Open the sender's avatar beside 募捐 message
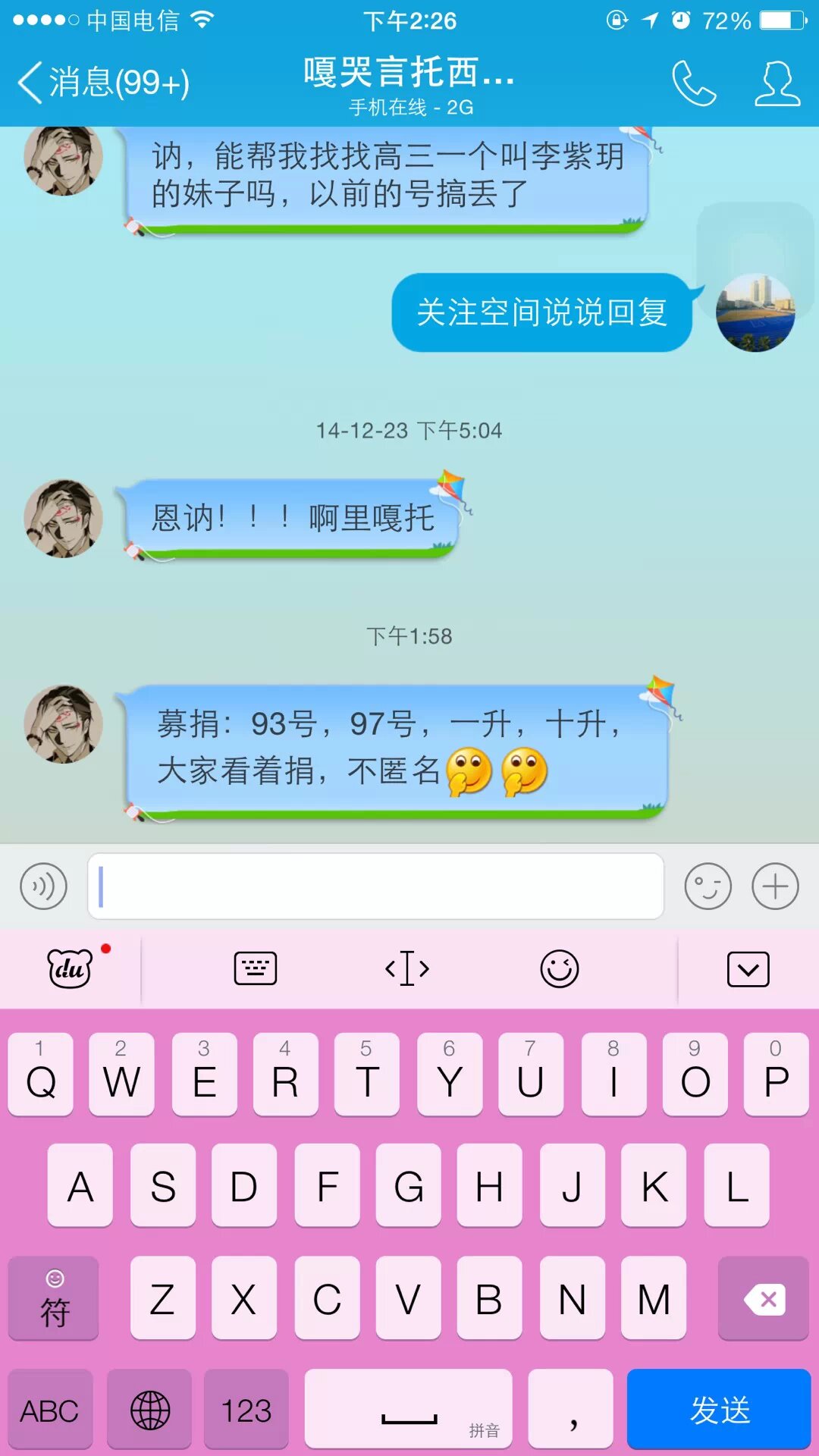Image resolution: width=819 pixels, height=1456 pixels. (x=64, y=724)
